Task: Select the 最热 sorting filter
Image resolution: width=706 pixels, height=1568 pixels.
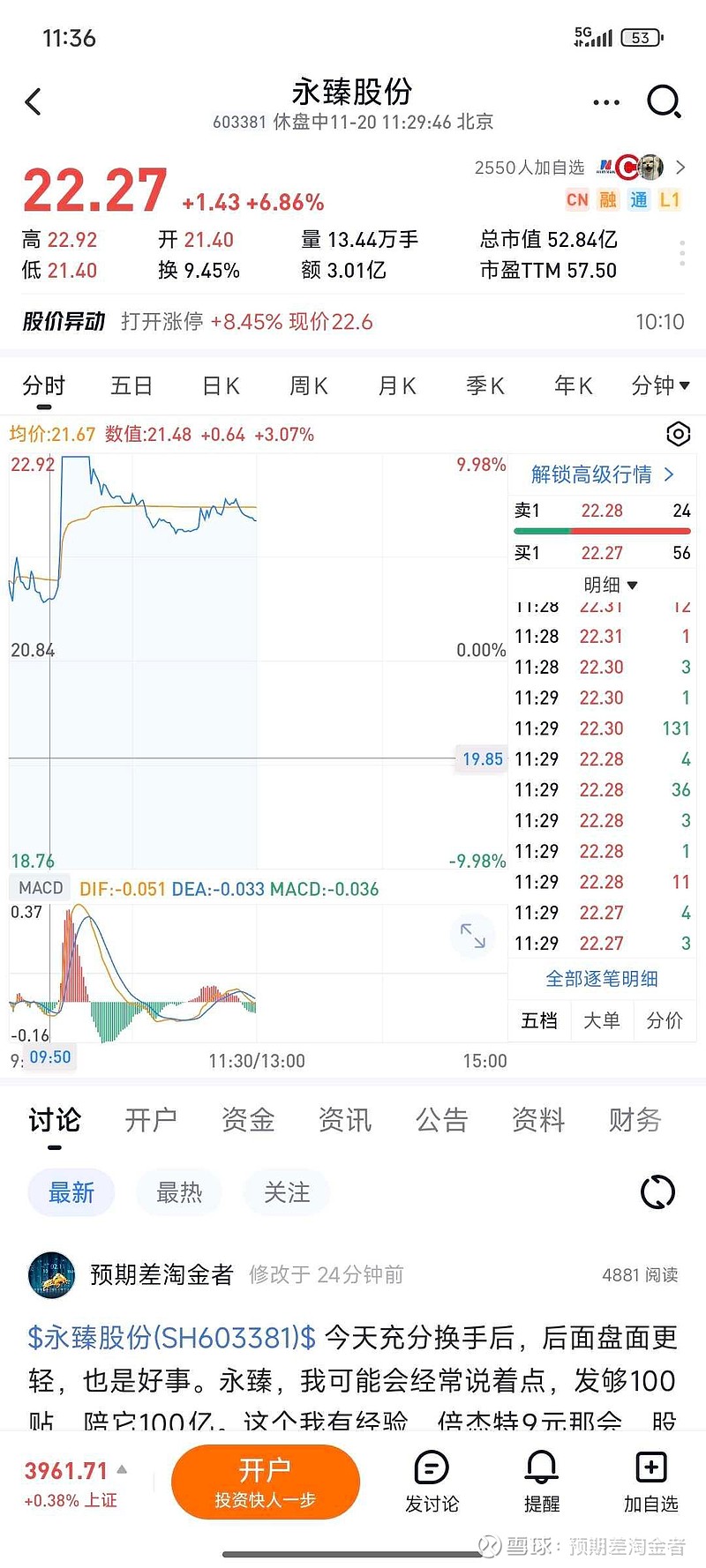Action: click(178, 1191)
